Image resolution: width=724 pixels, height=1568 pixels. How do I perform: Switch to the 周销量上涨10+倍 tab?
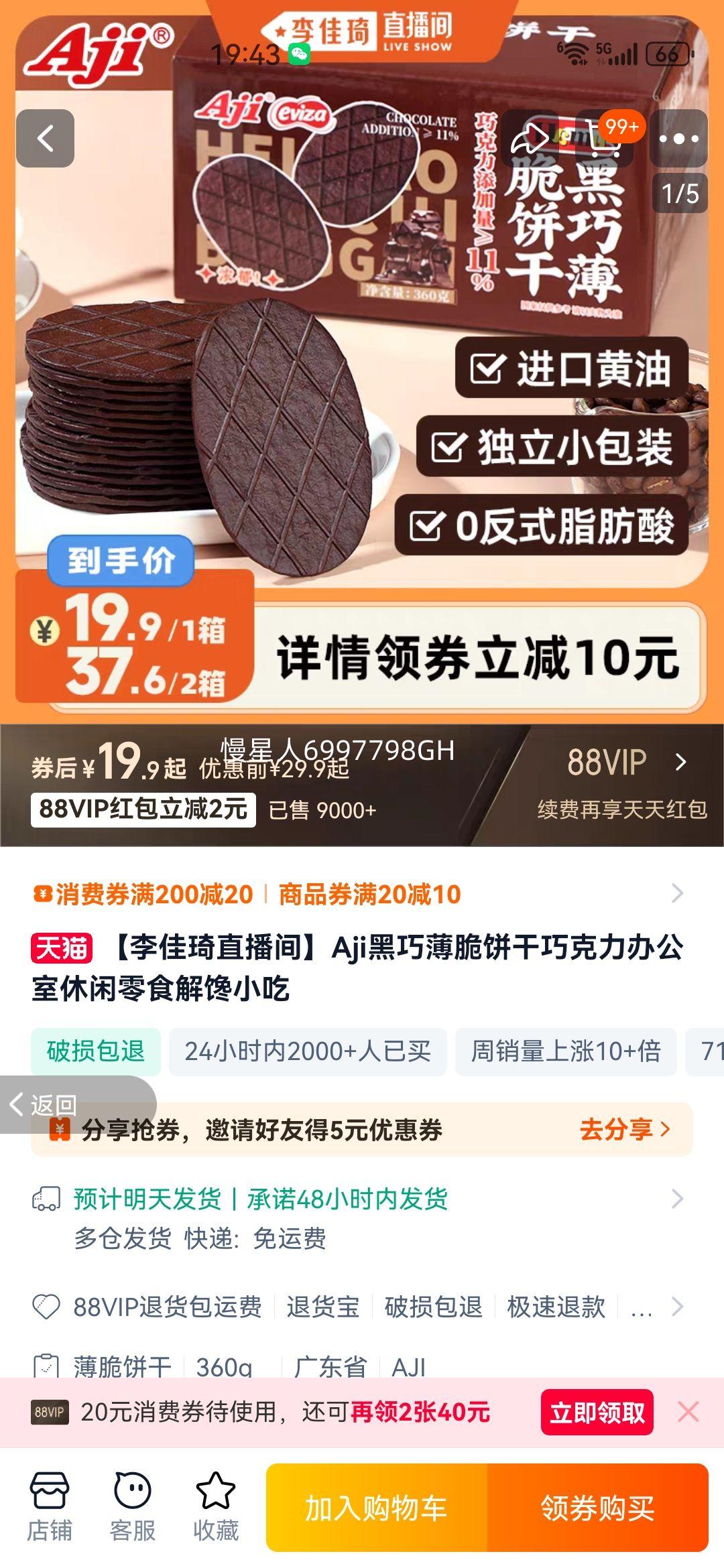tap(566, 1052)
